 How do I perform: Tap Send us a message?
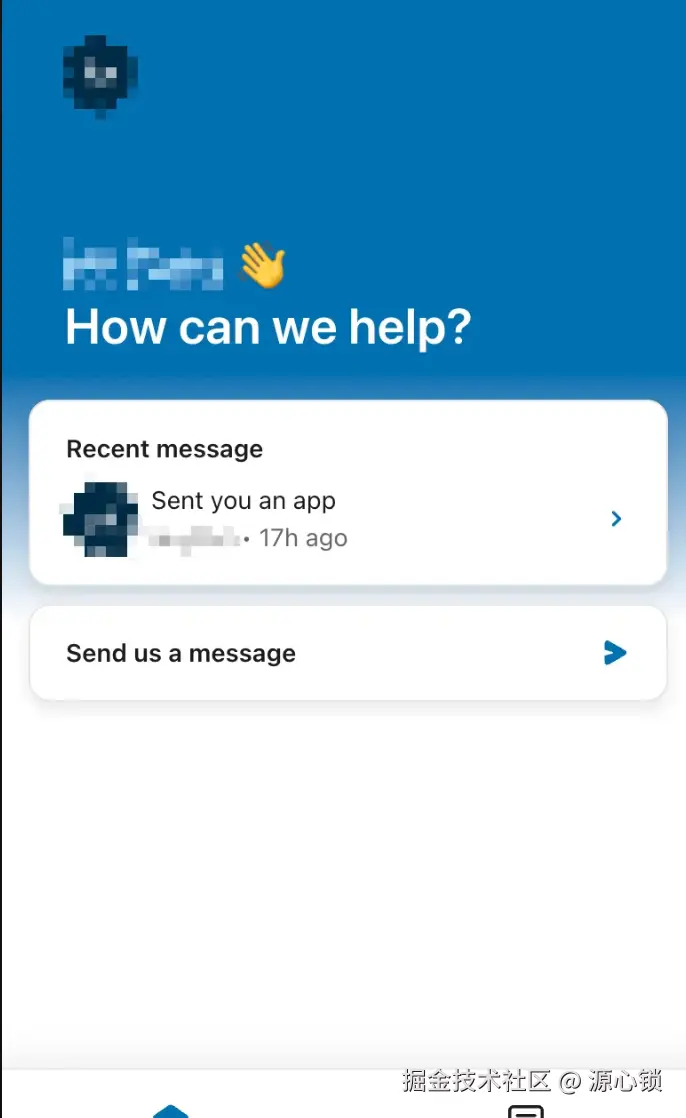click(347, 653)
